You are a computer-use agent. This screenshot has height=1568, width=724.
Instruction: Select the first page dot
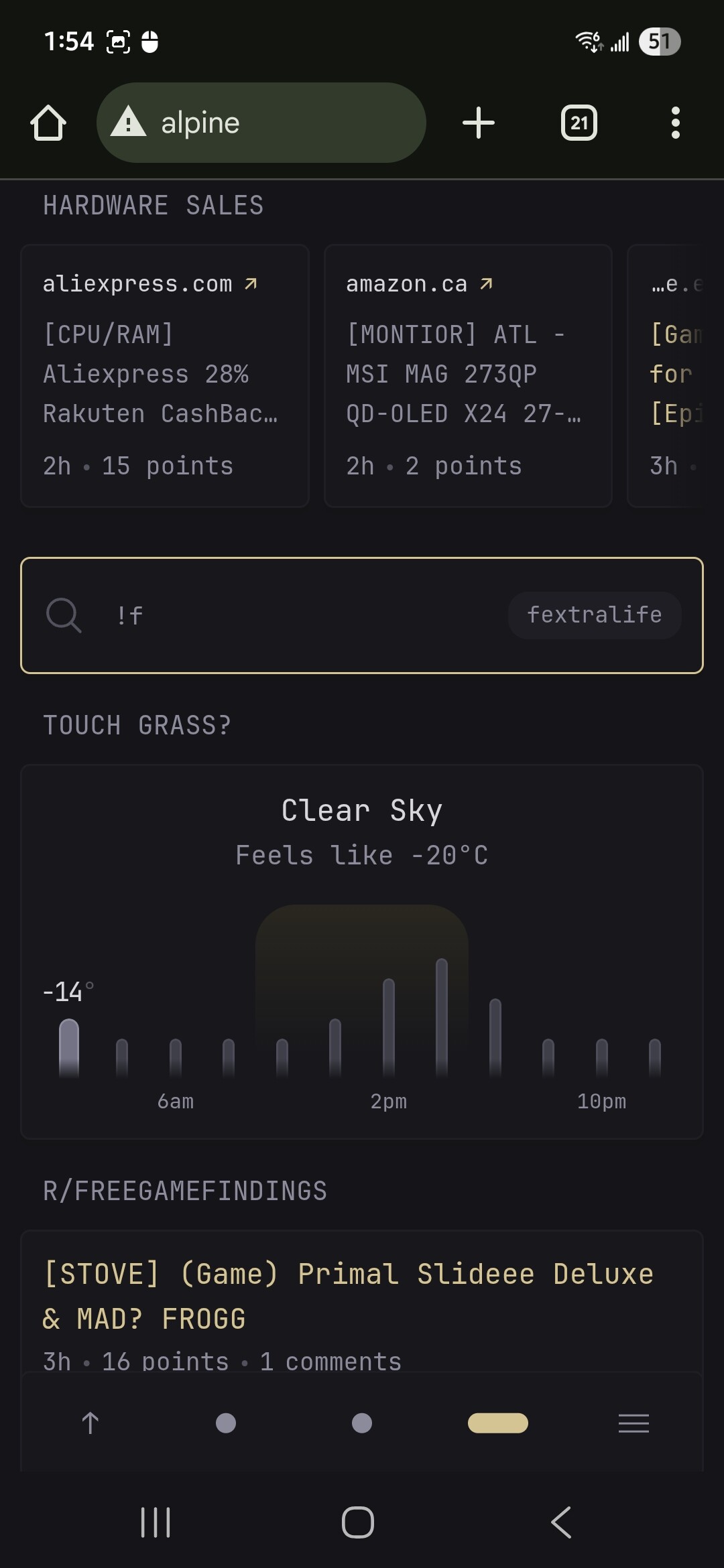(x=226, y=1423)
